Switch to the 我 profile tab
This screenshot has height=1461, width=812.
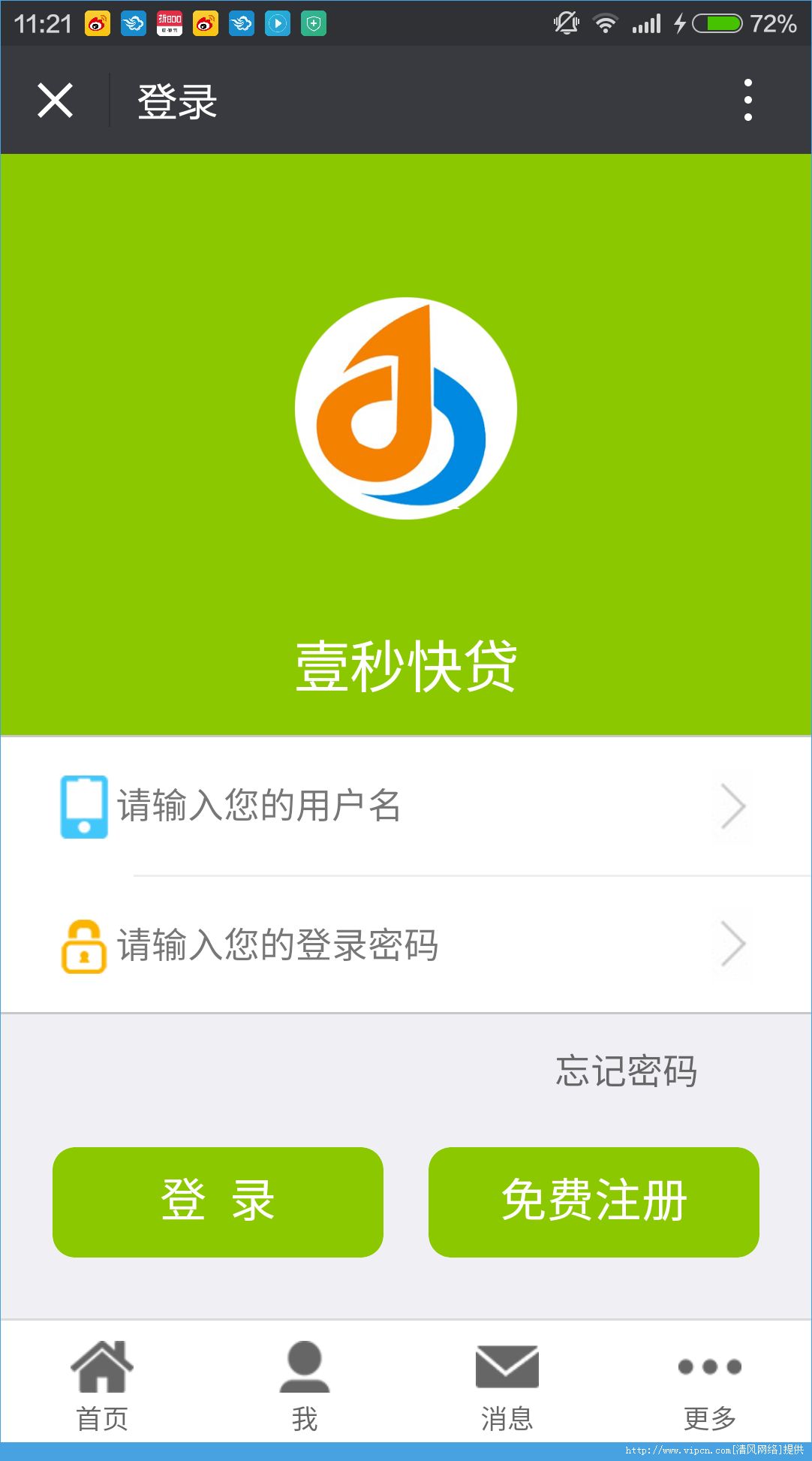tap(305, 1385)
